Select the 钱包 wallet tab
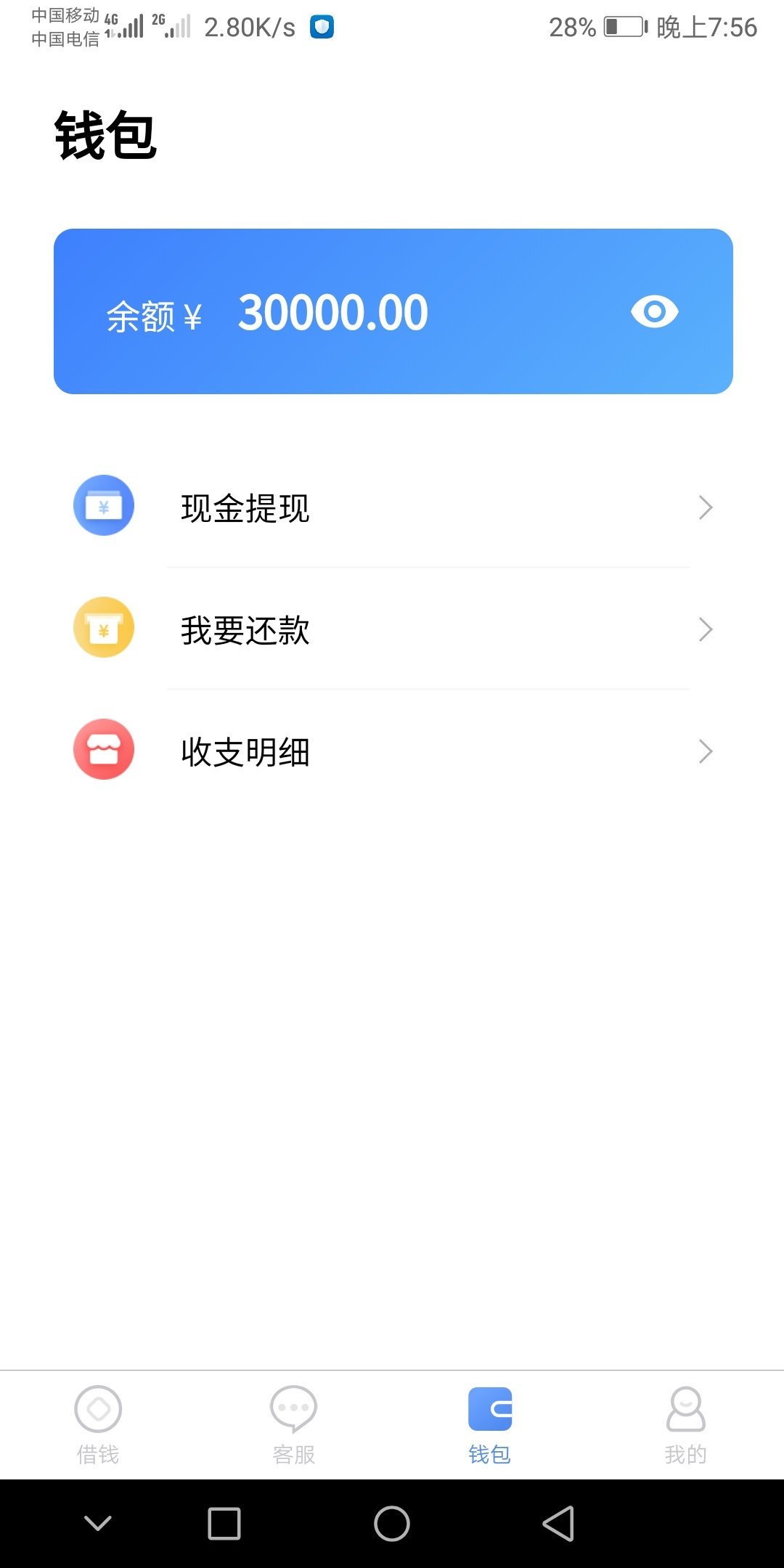The width and height of the screenshot is (784, 1568). [490, 1426]
